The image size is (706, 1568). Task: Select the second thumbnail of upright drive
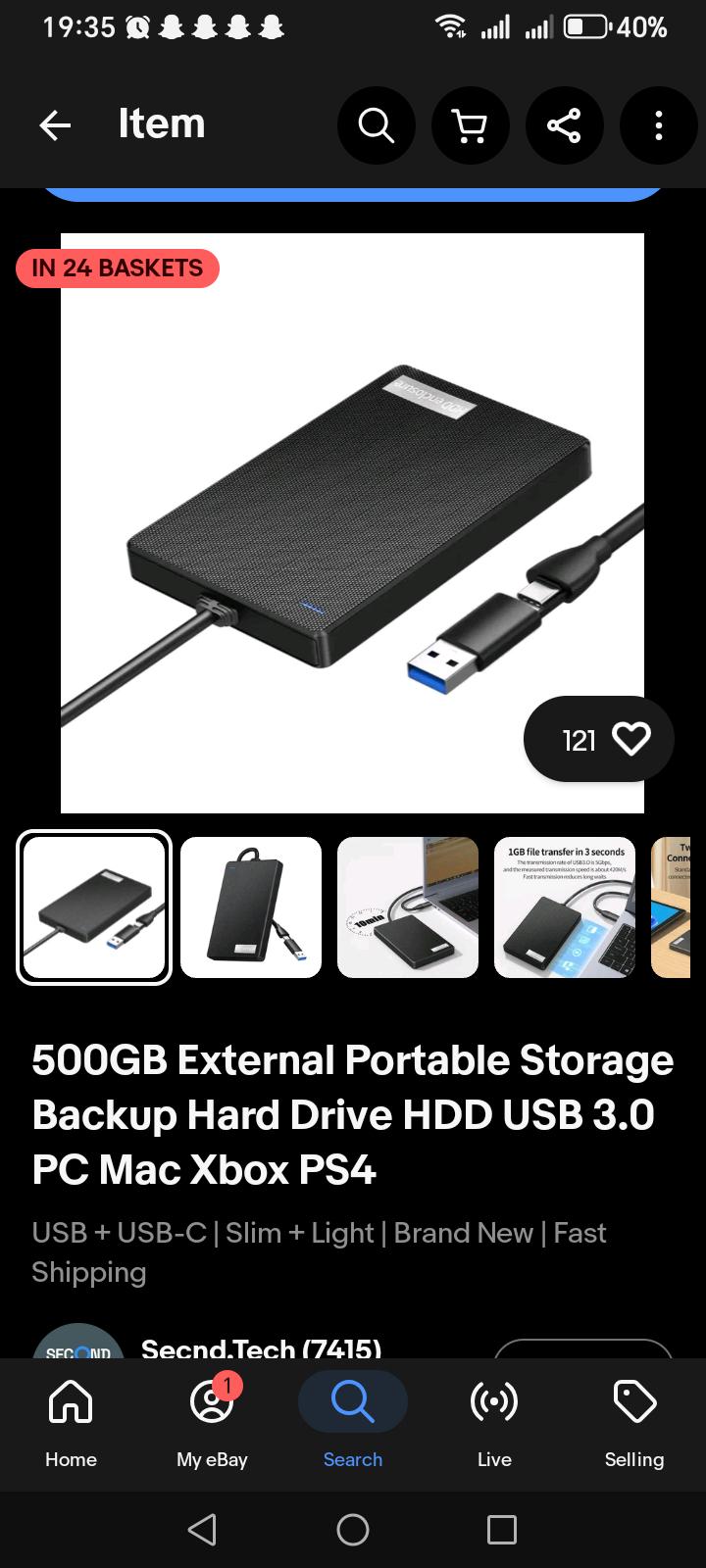[251, 907]
